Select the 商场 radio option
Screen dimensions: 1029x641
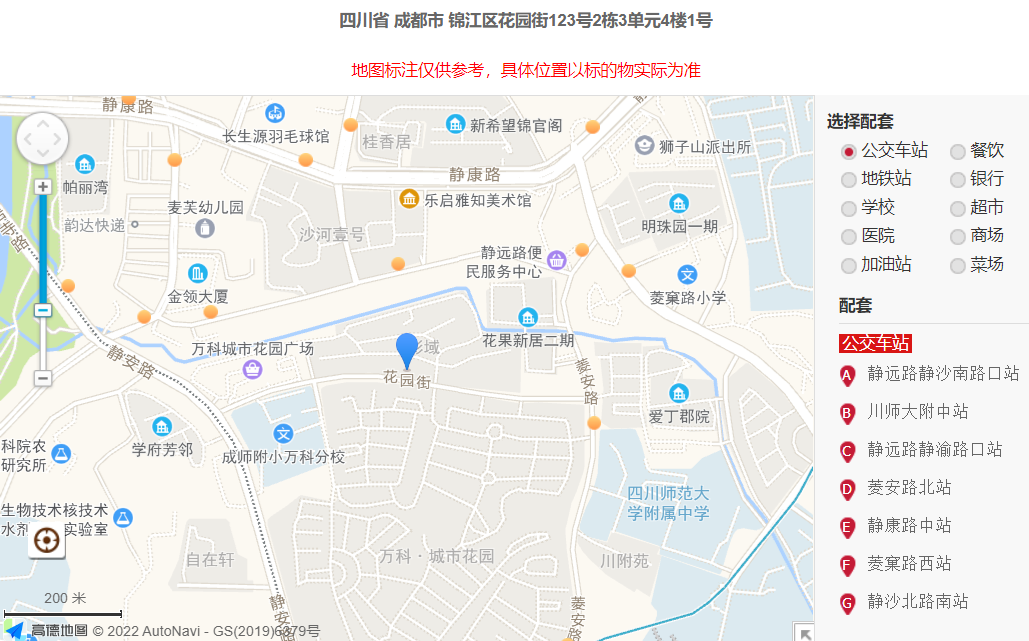click(x=958, y=237)
